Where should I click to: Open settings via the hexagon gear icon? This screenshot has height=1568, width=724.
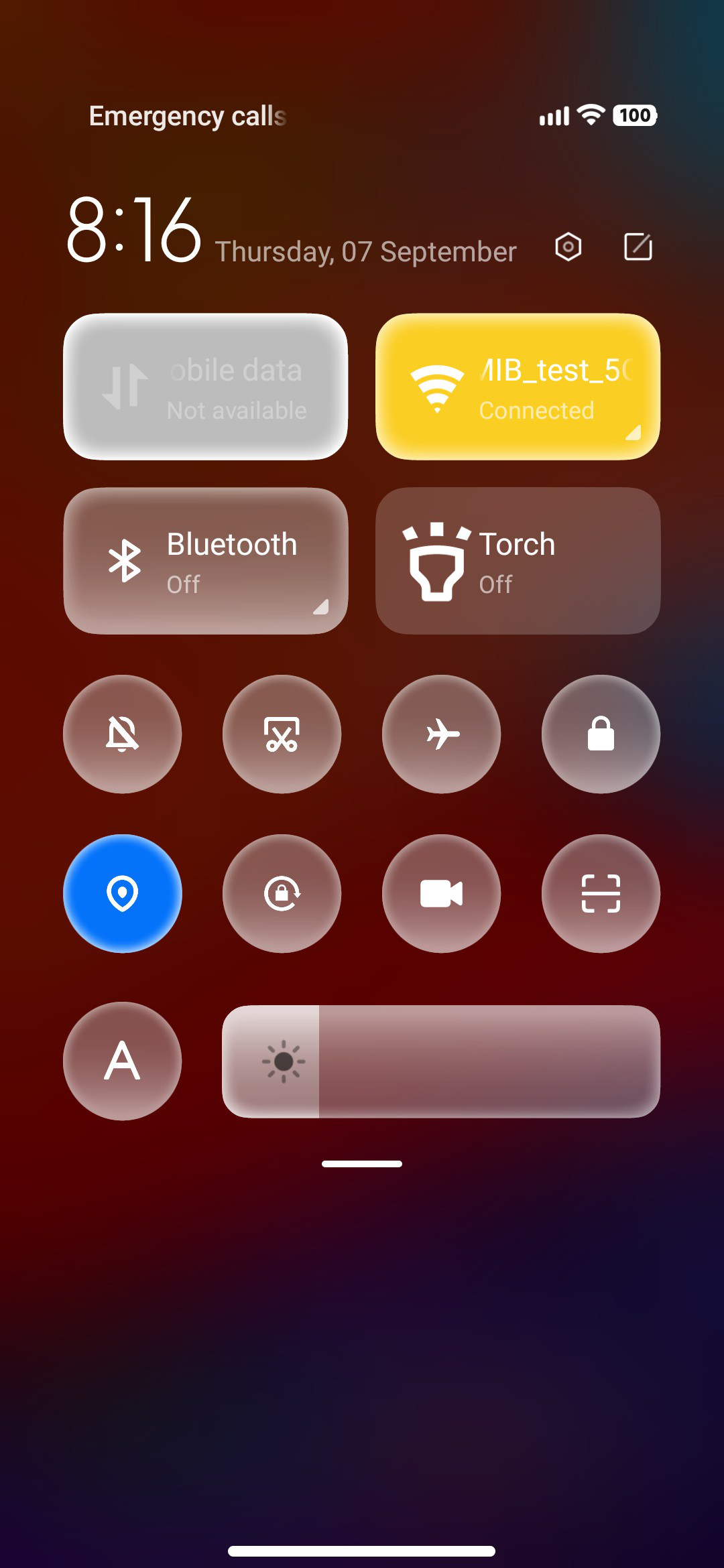coord(568,247)
